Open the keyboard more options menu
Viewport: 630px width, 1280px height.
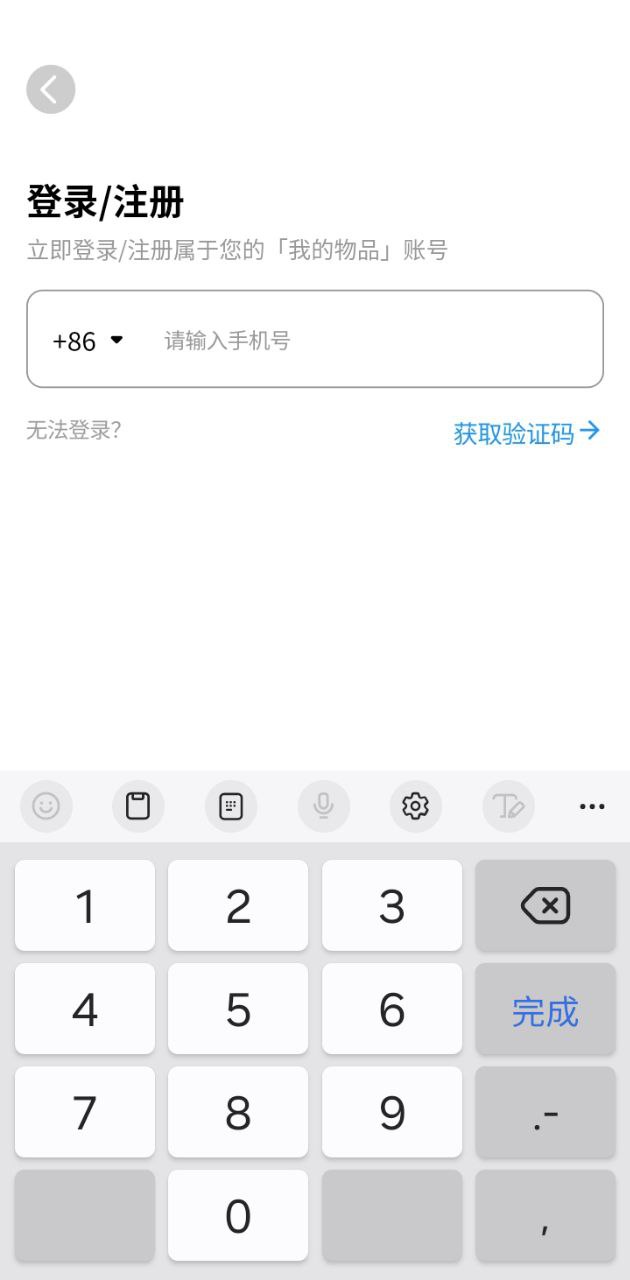(x=592, y=806)
